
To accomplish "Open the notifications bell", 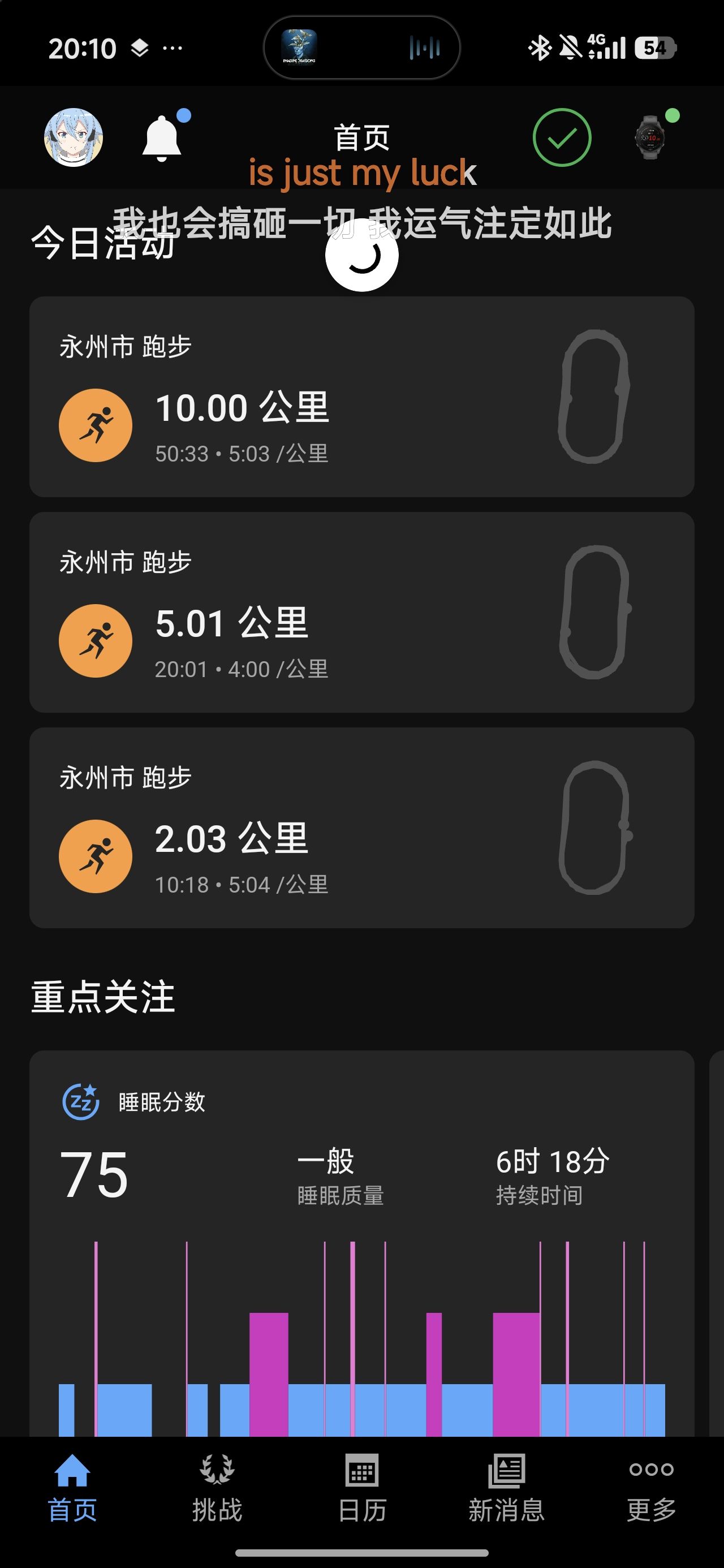I will click(x=161, y=137).
